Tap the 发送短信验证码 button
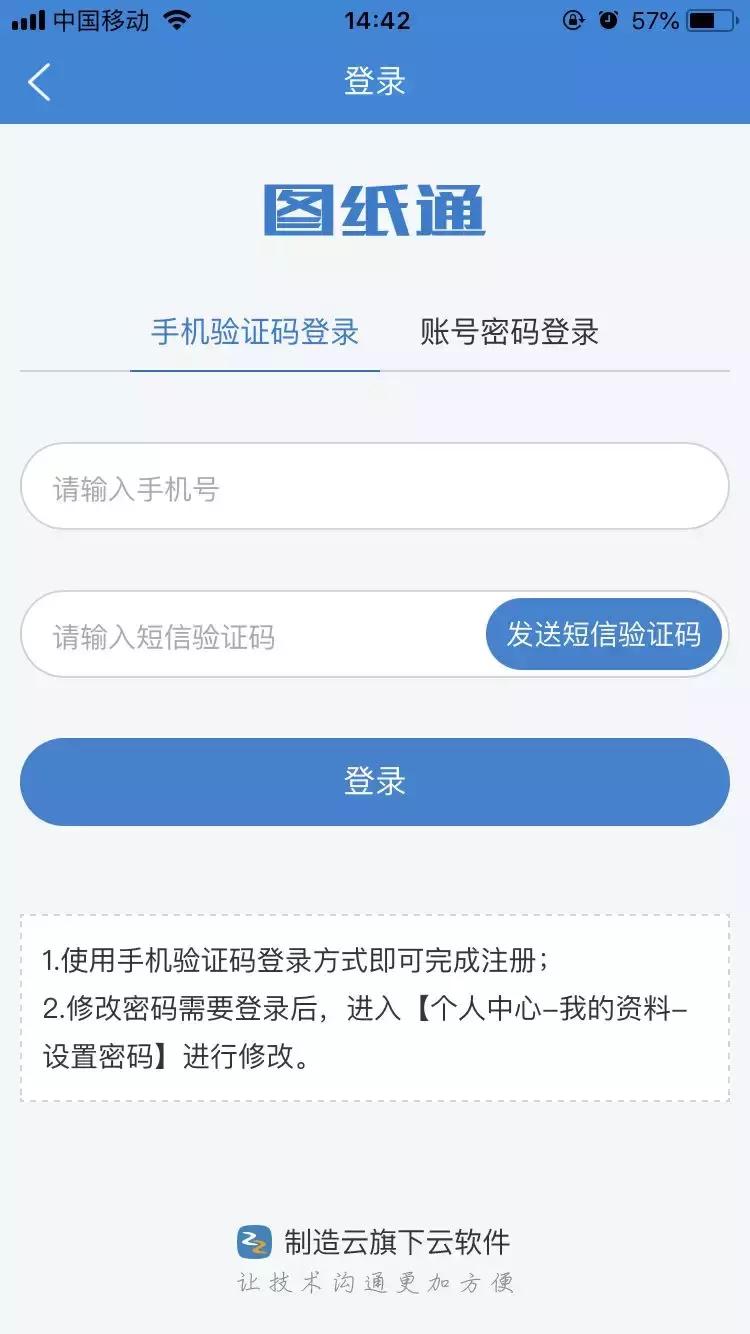The width and height of the screenshot is (750, 1334). tap(603, 633)
